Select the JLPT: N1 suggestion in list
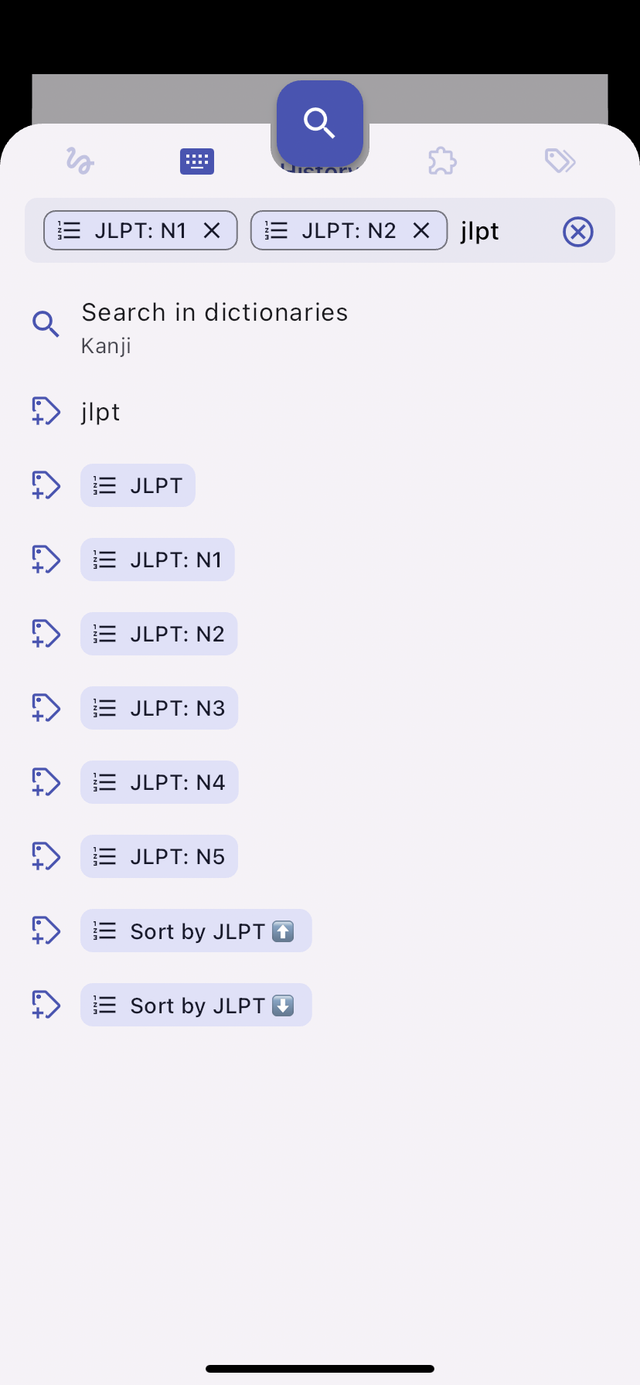The image size is (640, 1385). point(158,560)
